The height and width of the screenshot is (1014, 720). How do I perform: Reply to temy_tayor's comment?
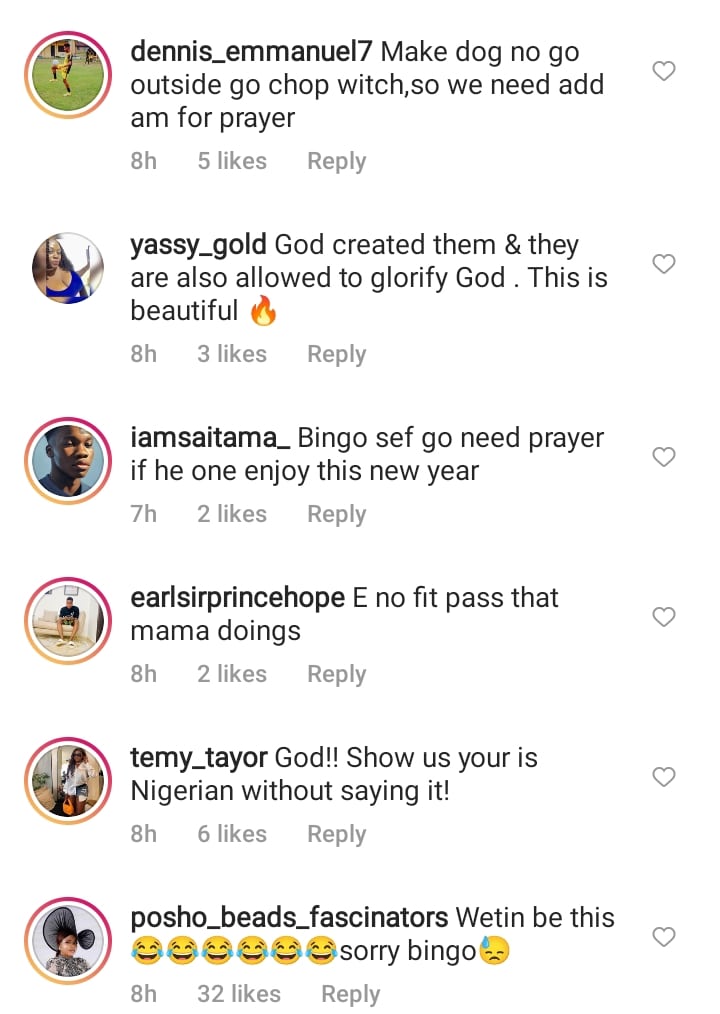(336, 834)
